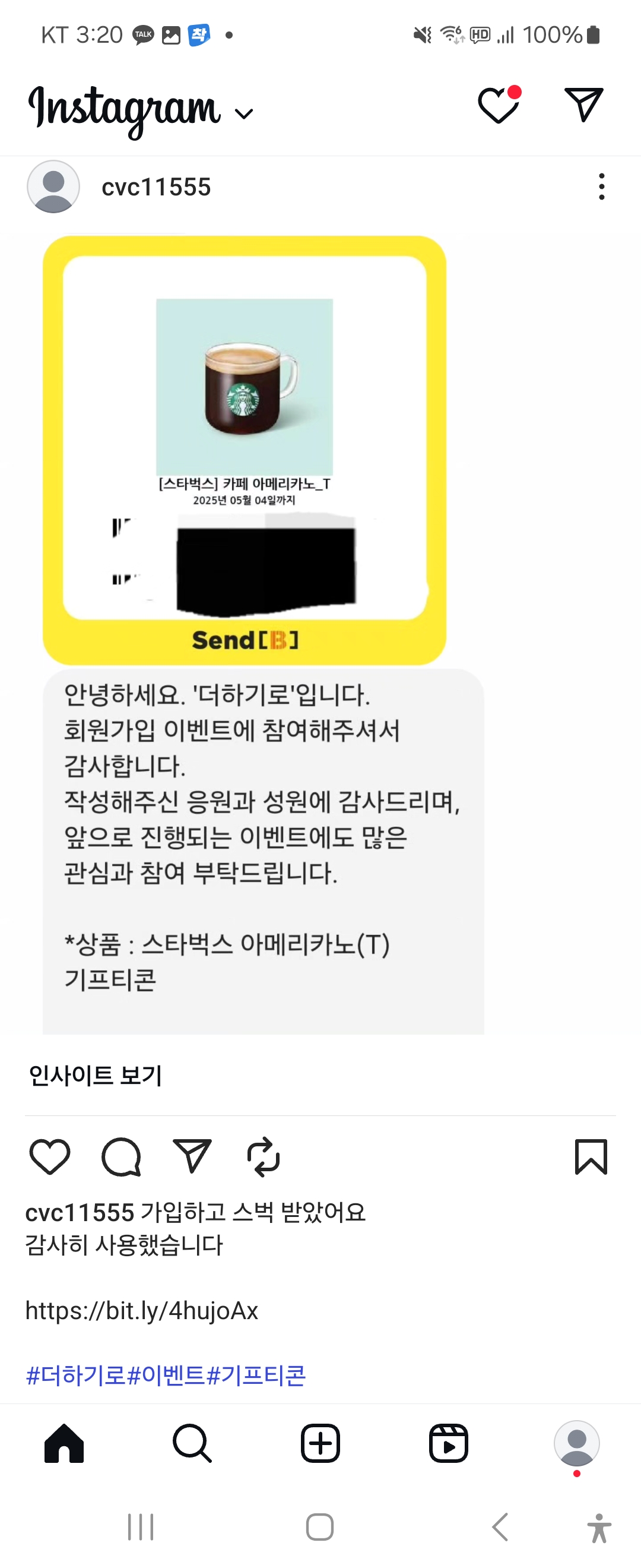Screen dimensions: 641x1568
Task: Switch to the Reels tab
Action: click(448, 1443)
